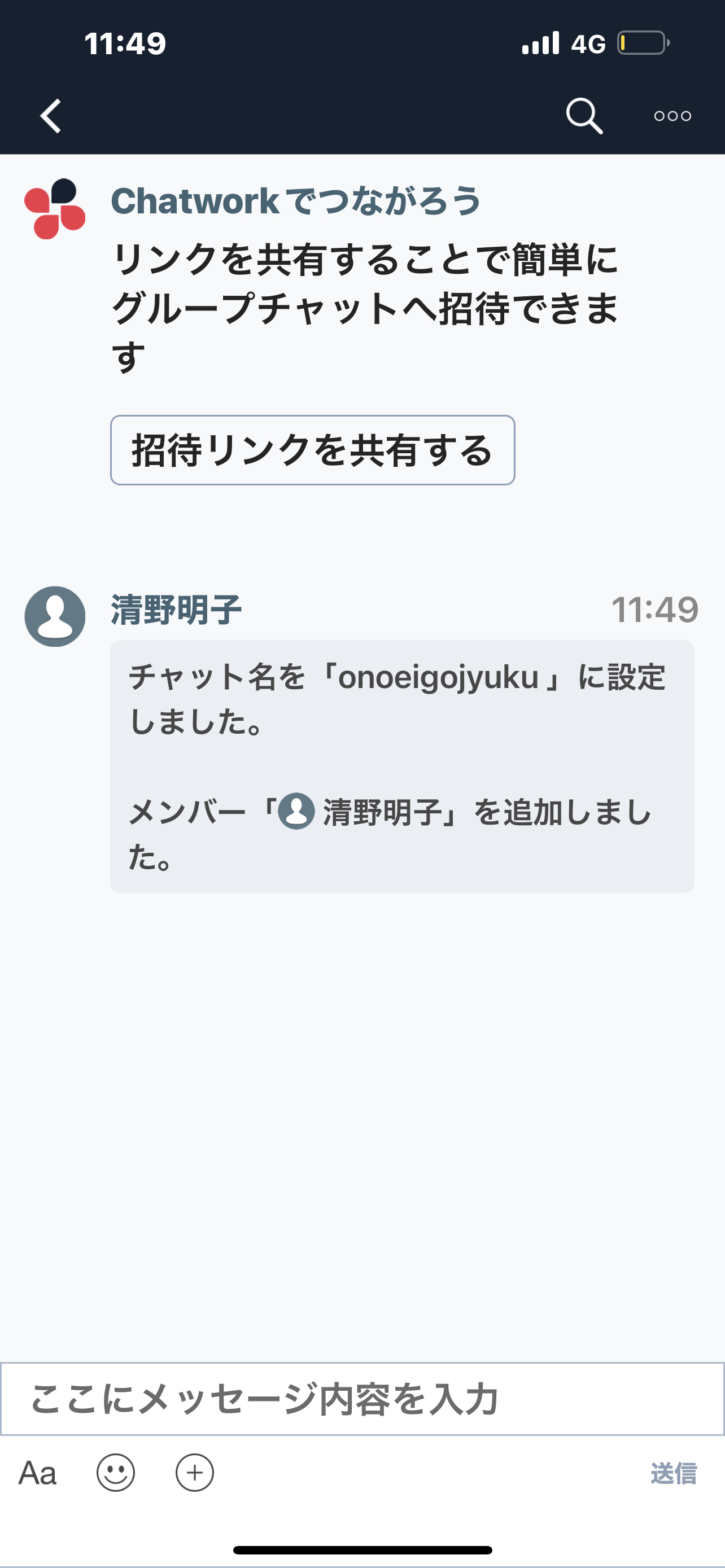Viewport: 725px width, 1568px height.
Task: Focus the message input field
Action: (362, 1398)
